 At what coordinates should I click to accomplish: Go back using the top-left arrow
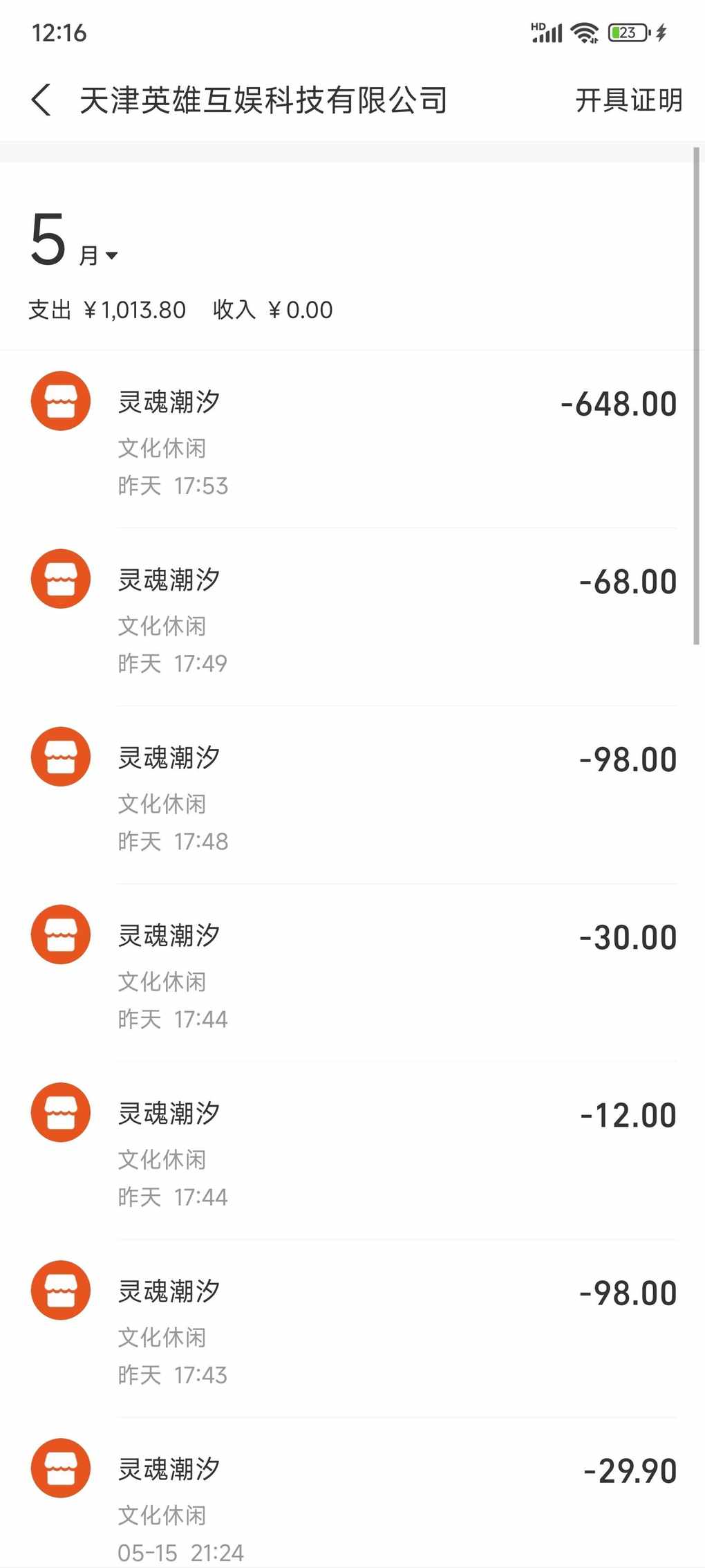coord(41,100)
